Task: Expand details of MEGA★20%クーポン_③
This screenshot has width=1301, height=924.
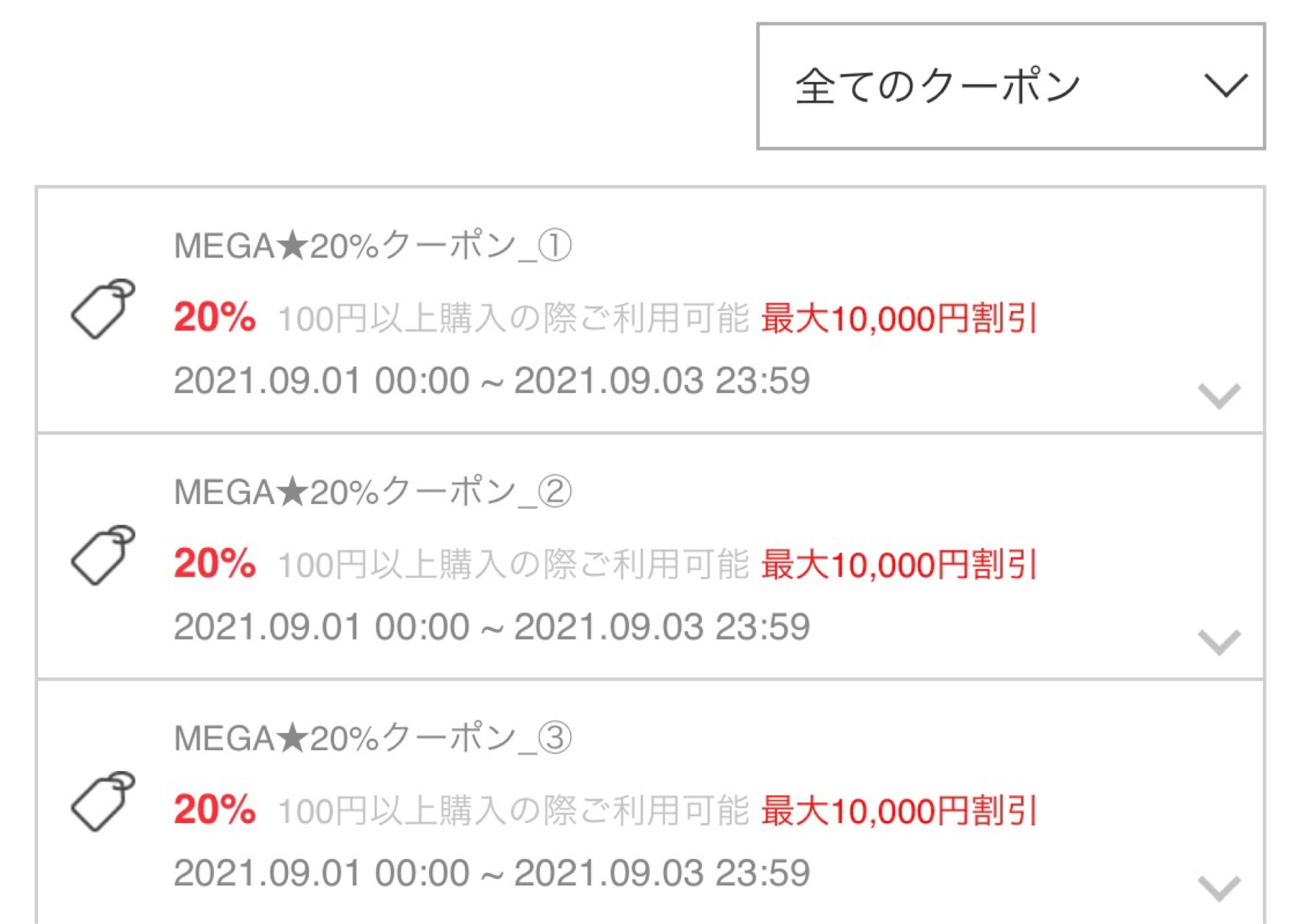Action: pyautogui.click(x=1218, y=887)
